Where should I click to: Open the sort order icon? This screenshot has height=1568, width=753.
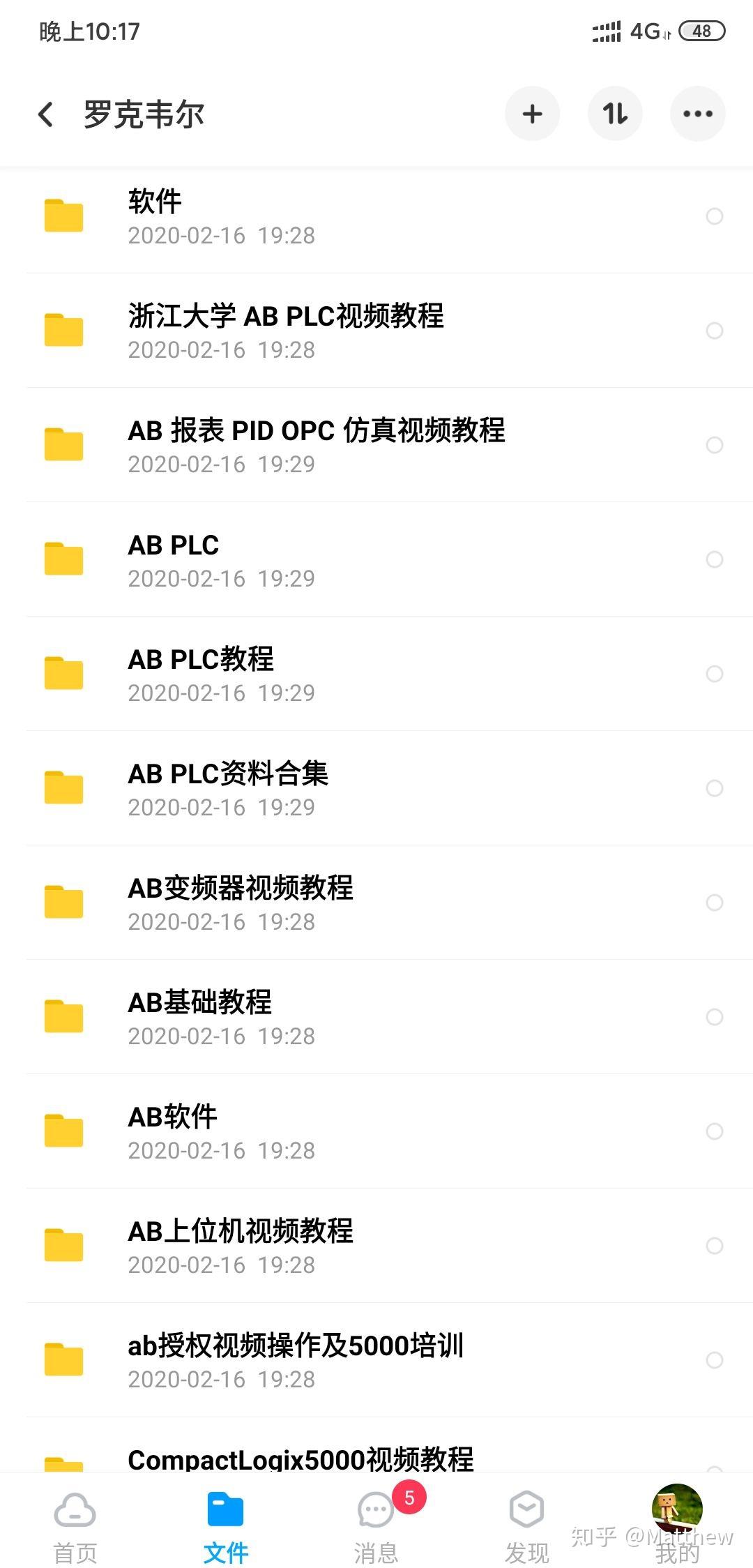click(615, 114)
